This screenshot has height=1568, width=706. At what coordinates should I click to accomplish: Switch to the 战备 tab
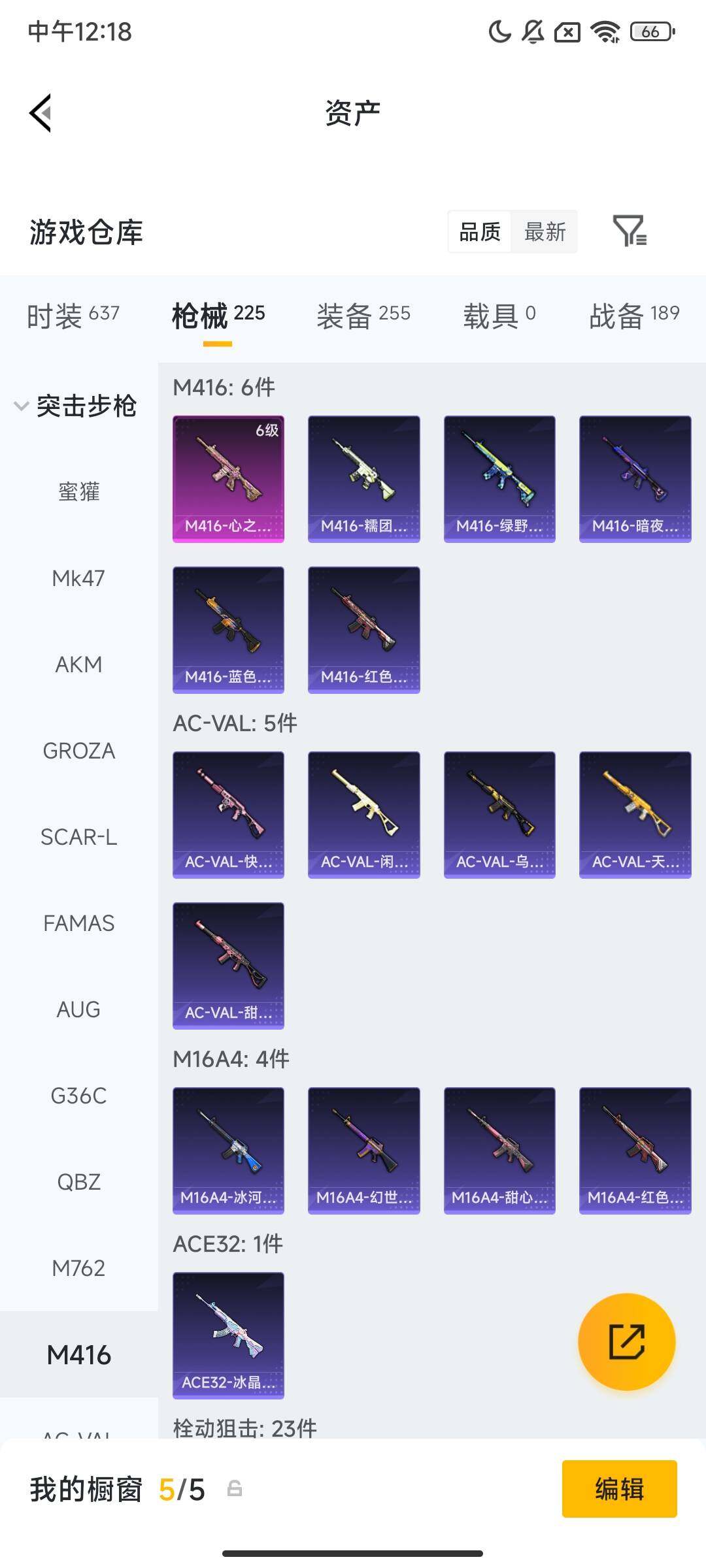(x=634, y=316)
